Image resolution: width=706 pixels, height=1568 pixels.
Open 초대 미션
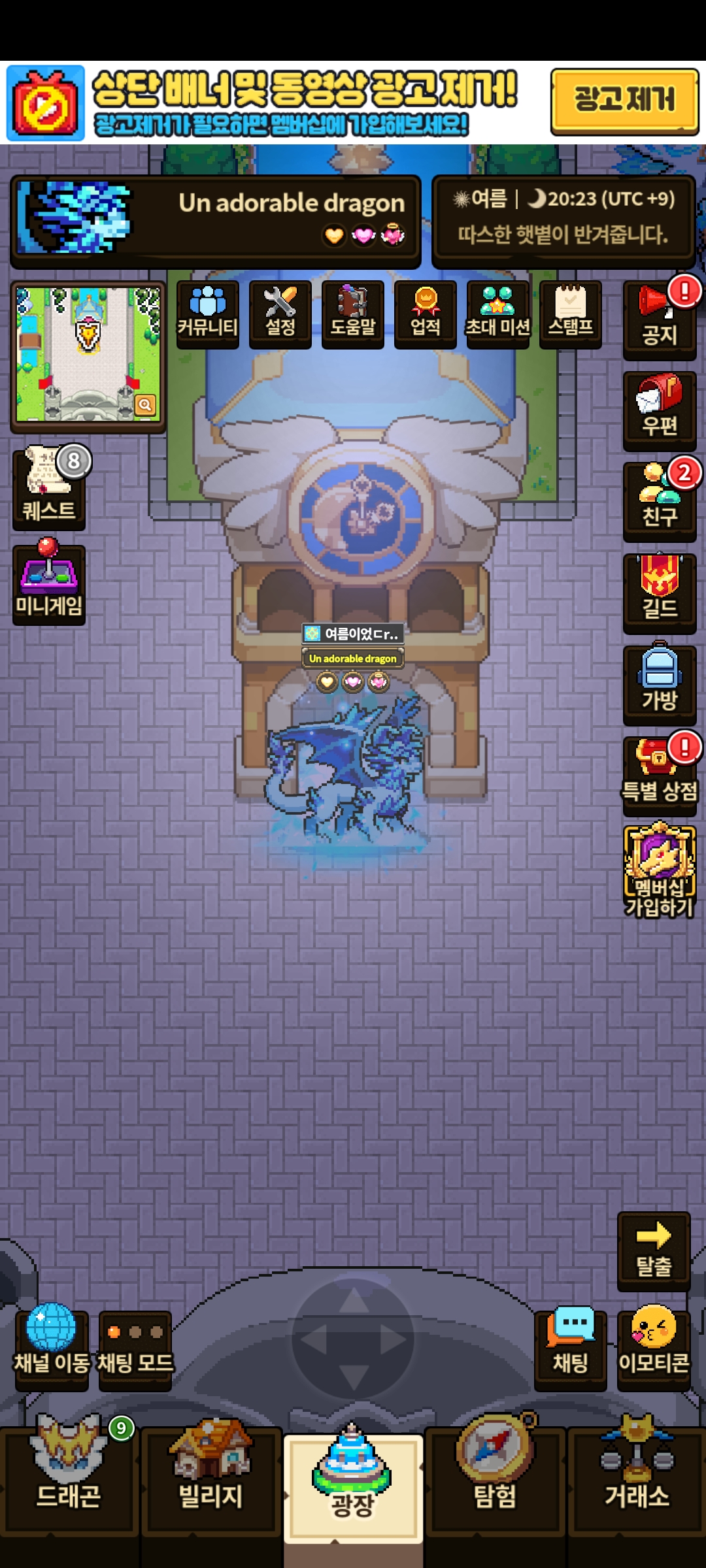coord(498,314)
